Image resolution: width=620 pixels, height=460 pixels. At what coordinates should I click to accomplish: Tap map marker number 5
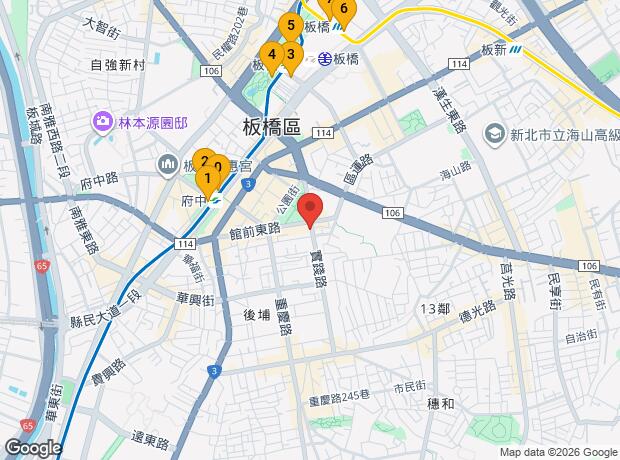pyautogui.click(x=291, y=26)
